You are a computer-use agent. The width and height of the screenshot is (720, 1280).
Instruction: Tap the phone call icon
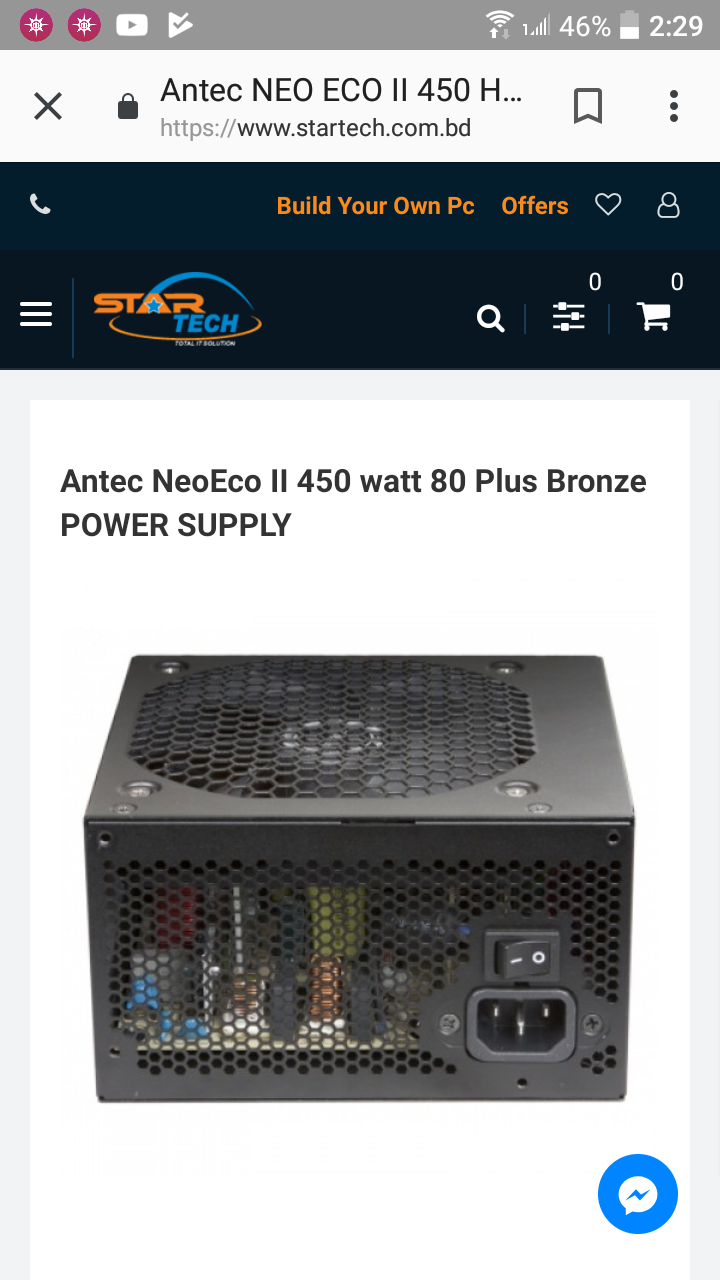[x=40, y=205]
